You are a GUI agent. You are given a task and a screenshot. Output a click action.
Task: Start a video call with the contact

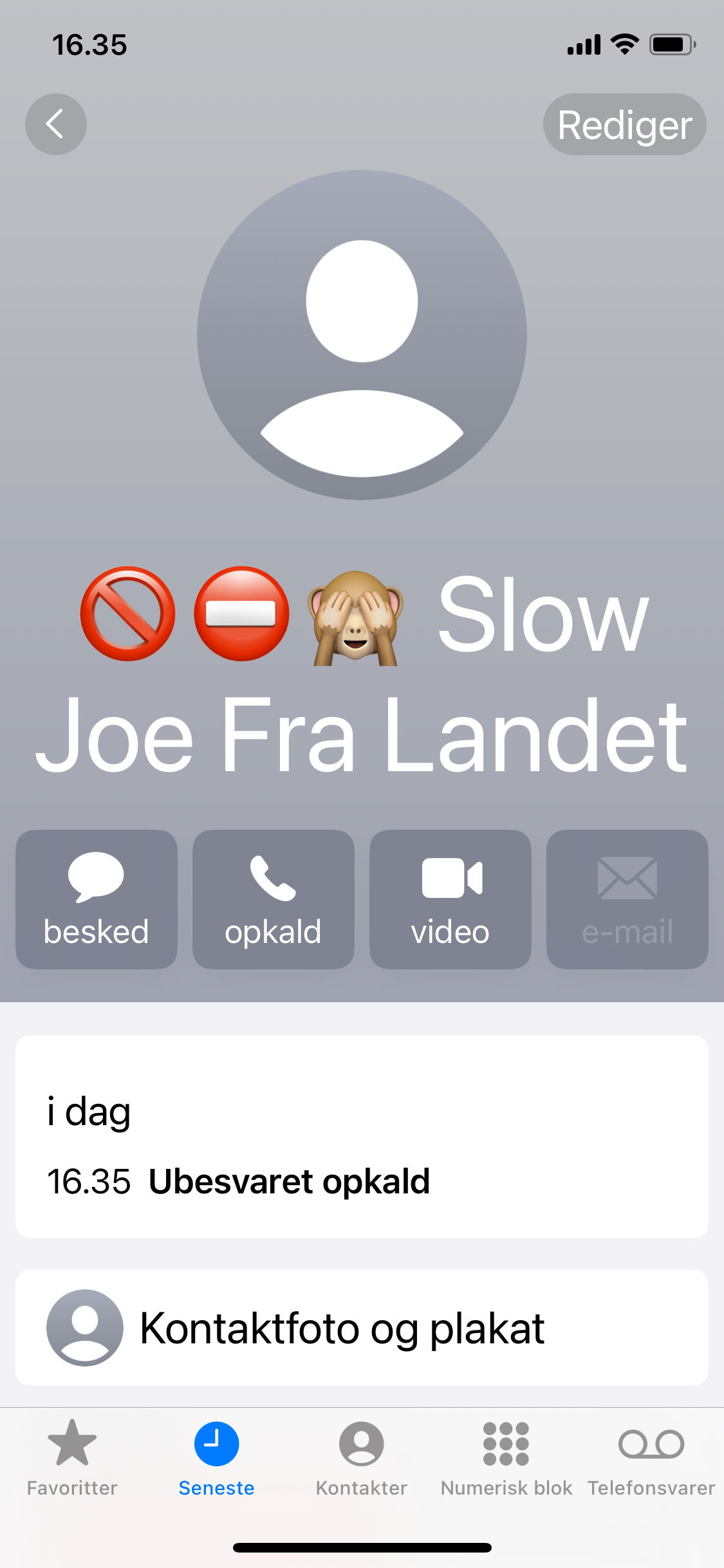(x=450, y=899)
